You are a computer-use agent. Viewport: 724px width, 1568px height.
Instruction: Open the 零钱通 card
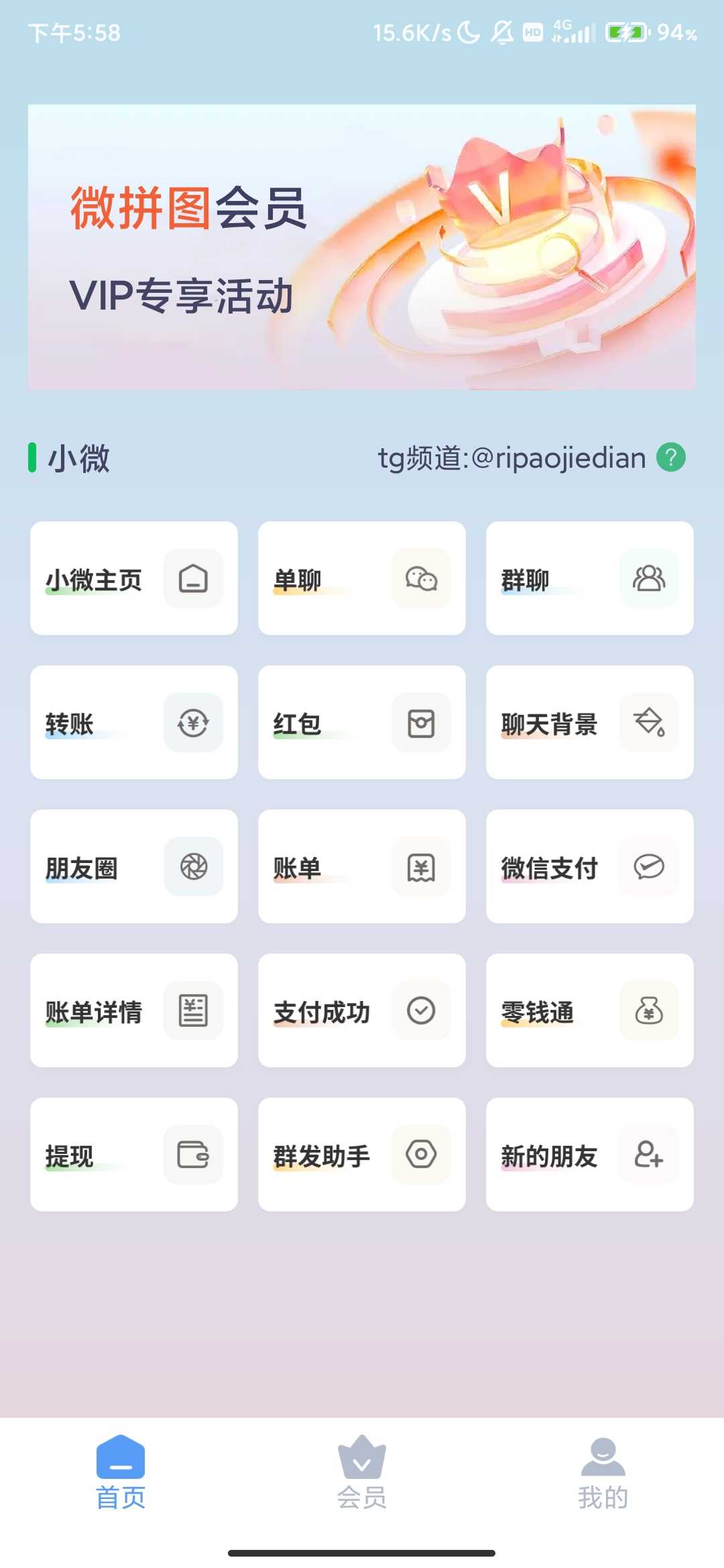click(x=590, y=1010)
